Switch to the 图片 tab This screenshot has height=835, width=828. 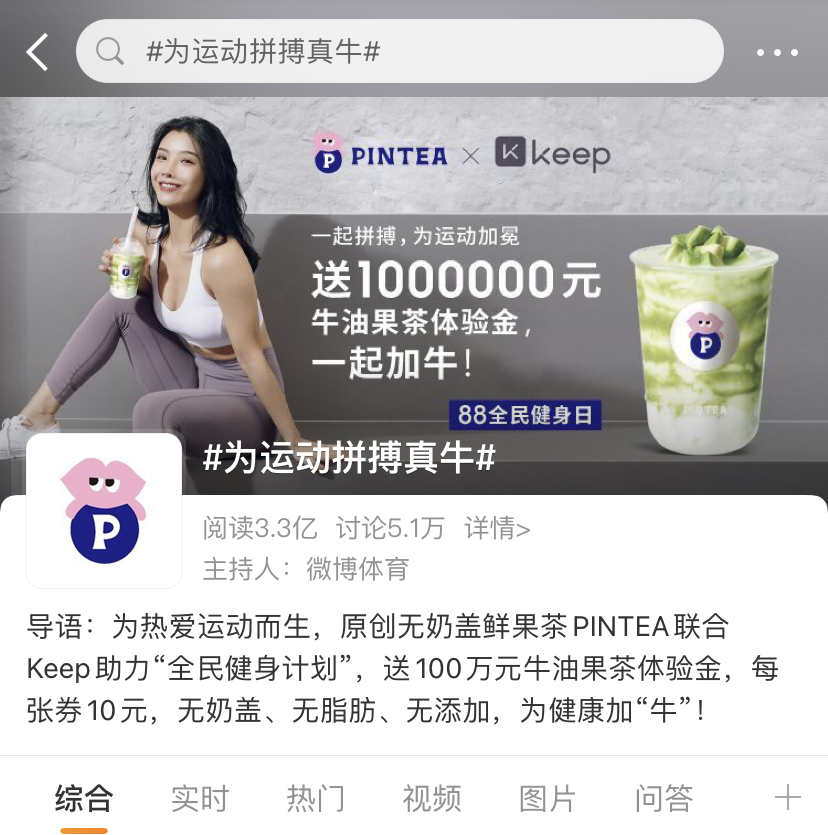click(548, 798)
